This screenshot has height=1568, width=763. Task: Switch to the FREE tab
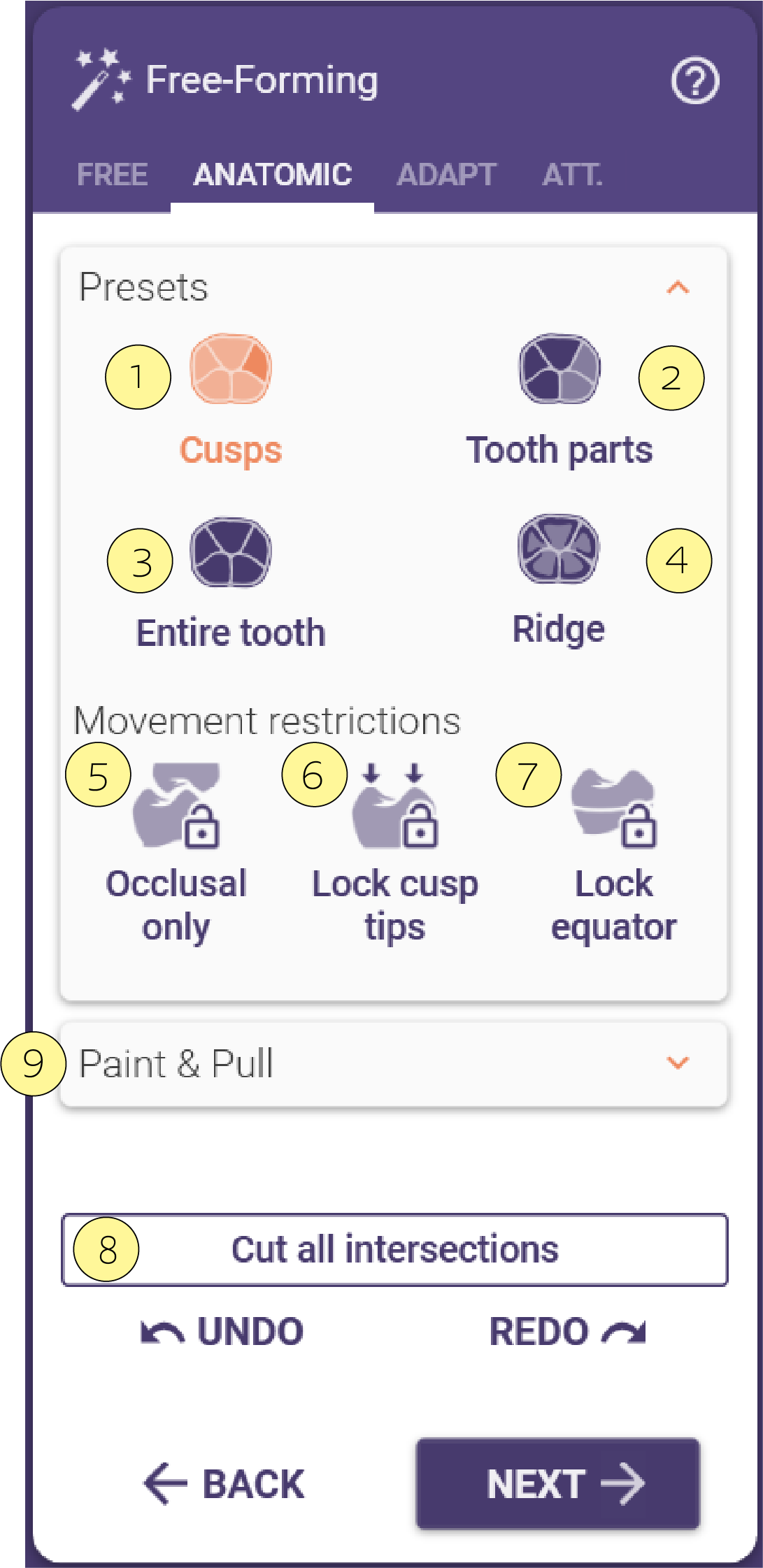(113, 175)
